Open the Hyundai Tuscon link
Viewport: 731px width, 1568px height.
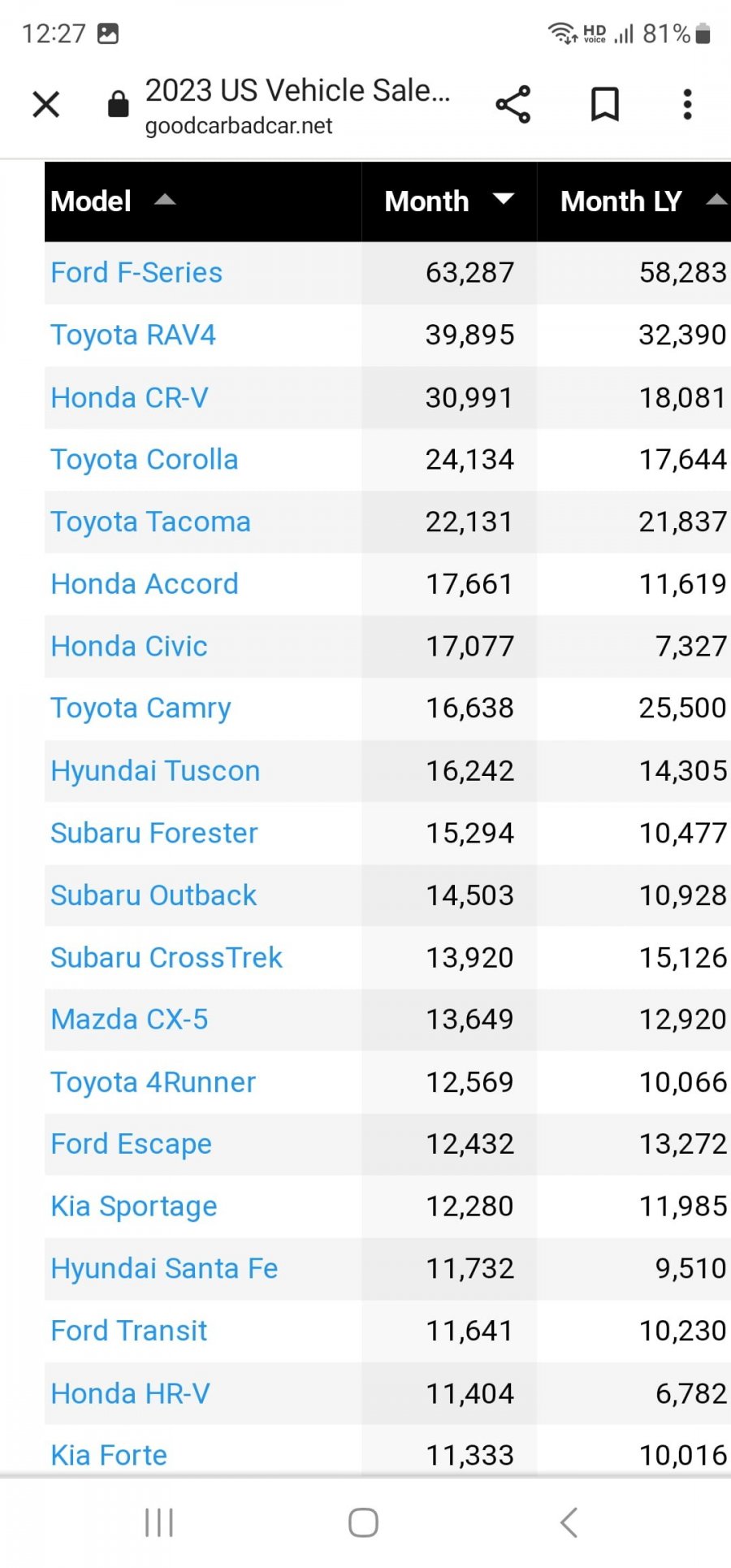click(155, 771)
